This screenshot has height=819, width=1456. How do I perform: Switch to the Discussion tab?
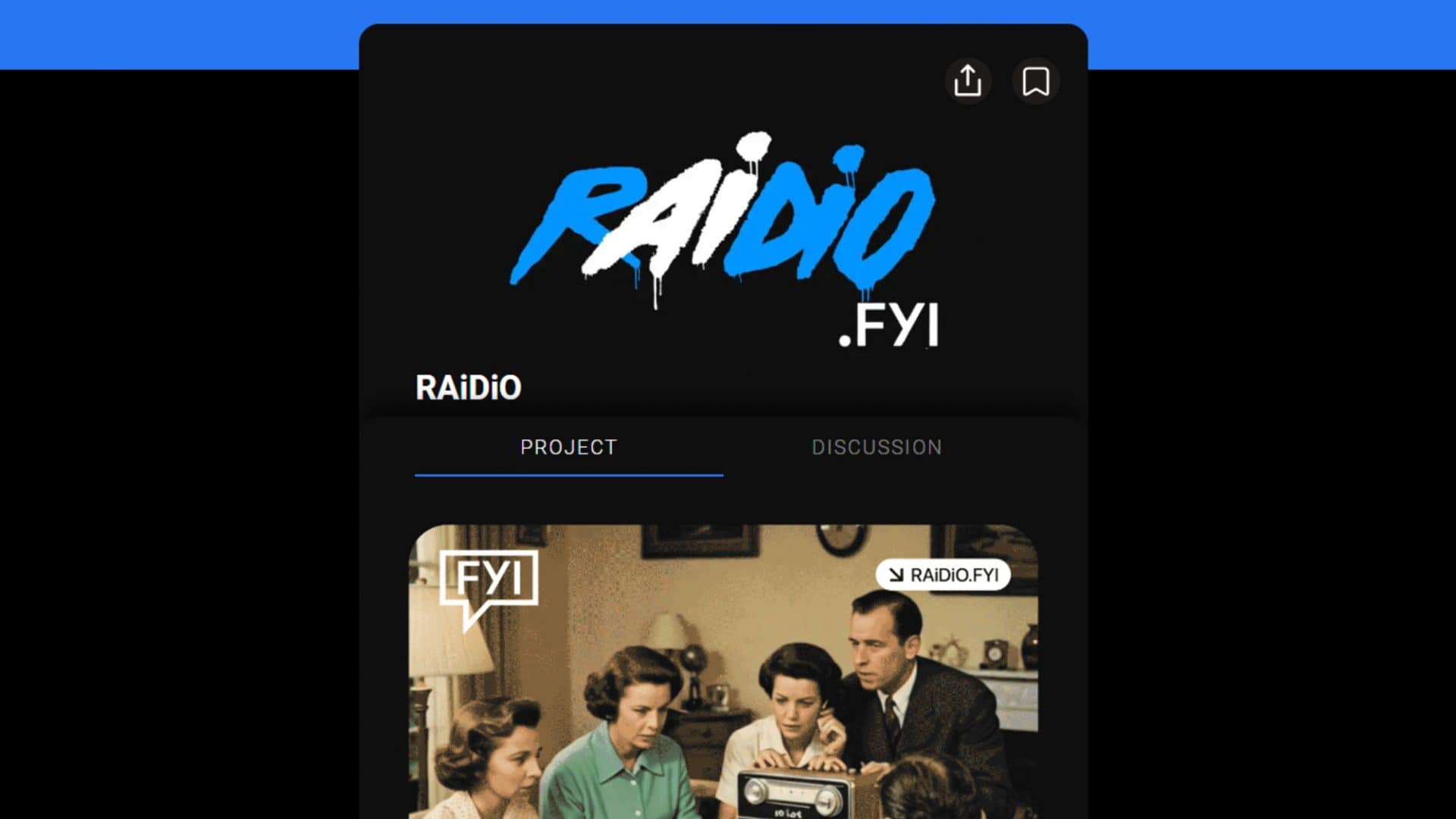[877, 447]
